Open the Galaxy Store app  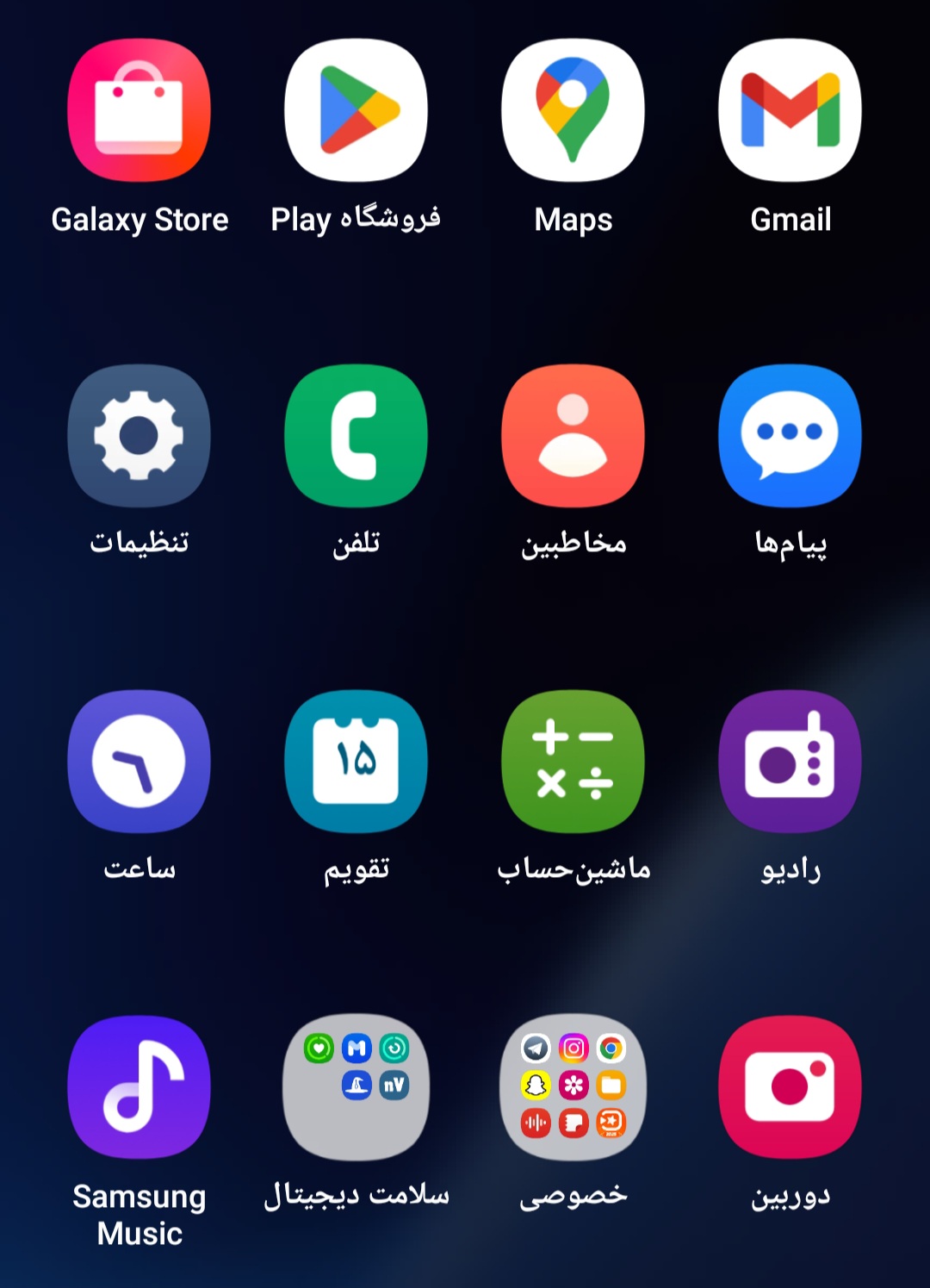(139, 110)
